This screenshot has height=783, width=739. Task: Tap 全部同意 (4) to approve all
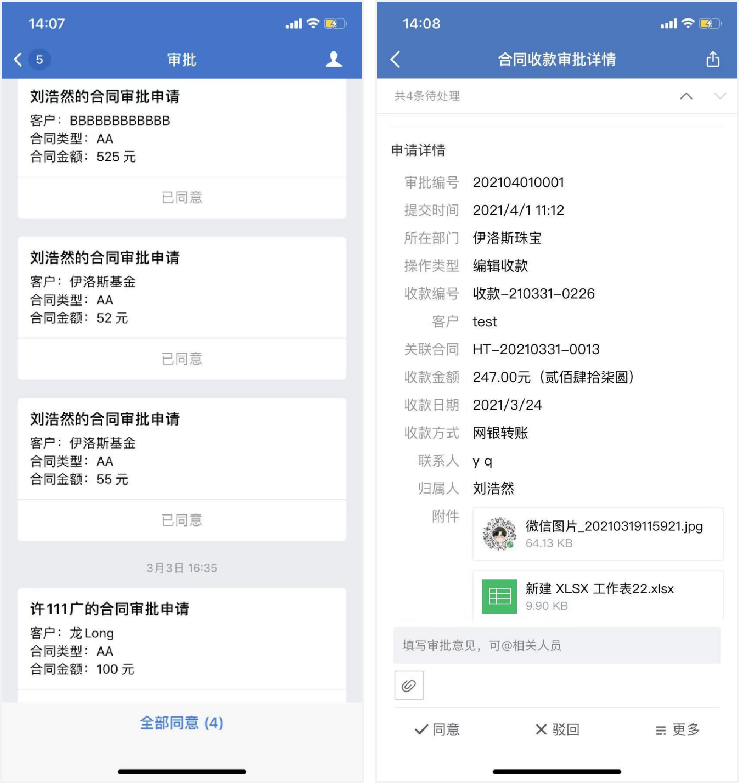[182, 722]
